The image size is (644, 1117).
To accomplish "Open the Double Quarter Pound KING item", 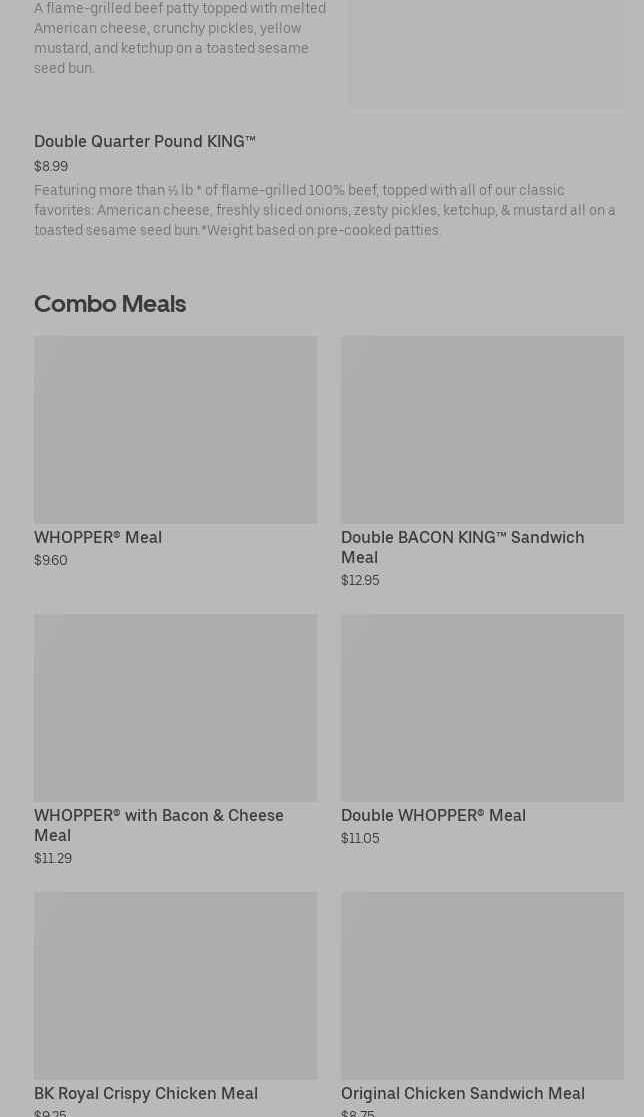I will coord(145,142).
